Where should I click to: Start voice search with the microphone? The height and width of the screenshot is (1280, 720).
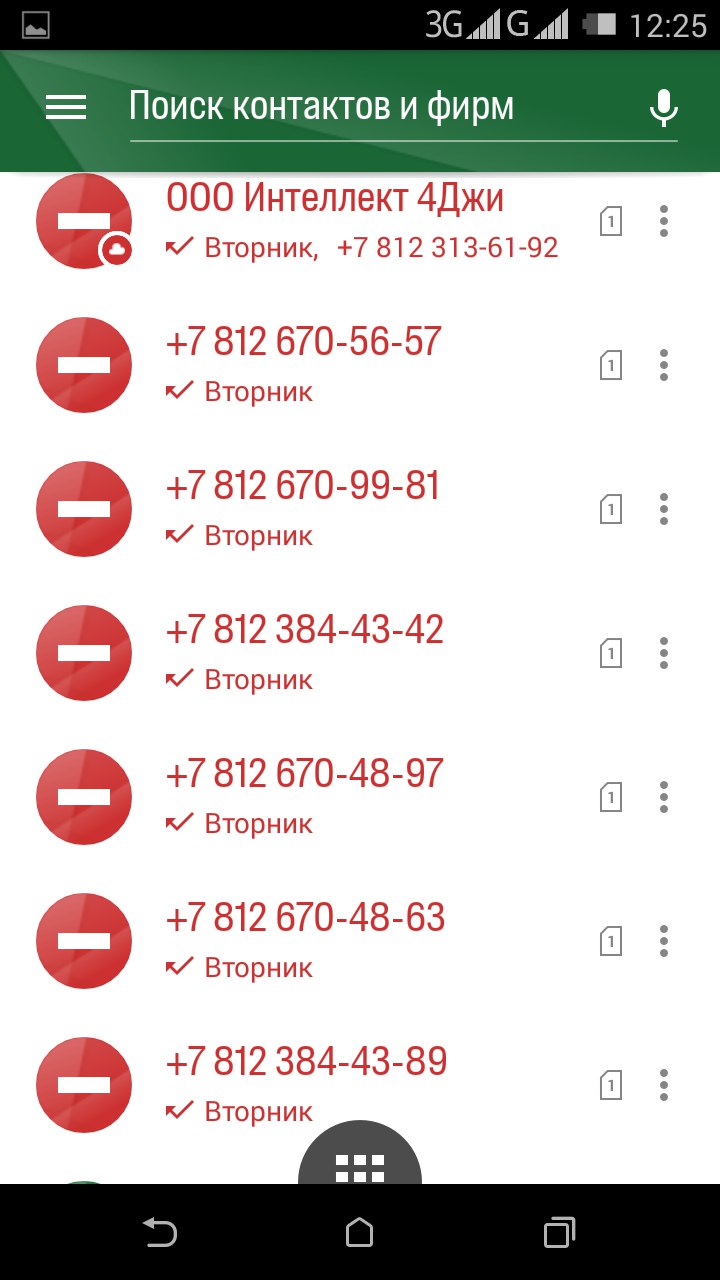tap(663, 107)
